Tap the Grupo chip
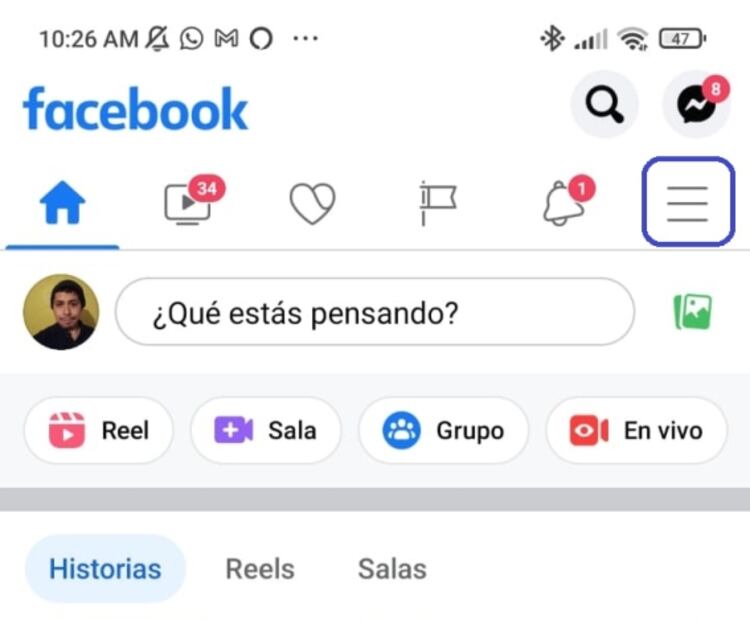The width and height of the screenshot is (750, 620). 443,431
